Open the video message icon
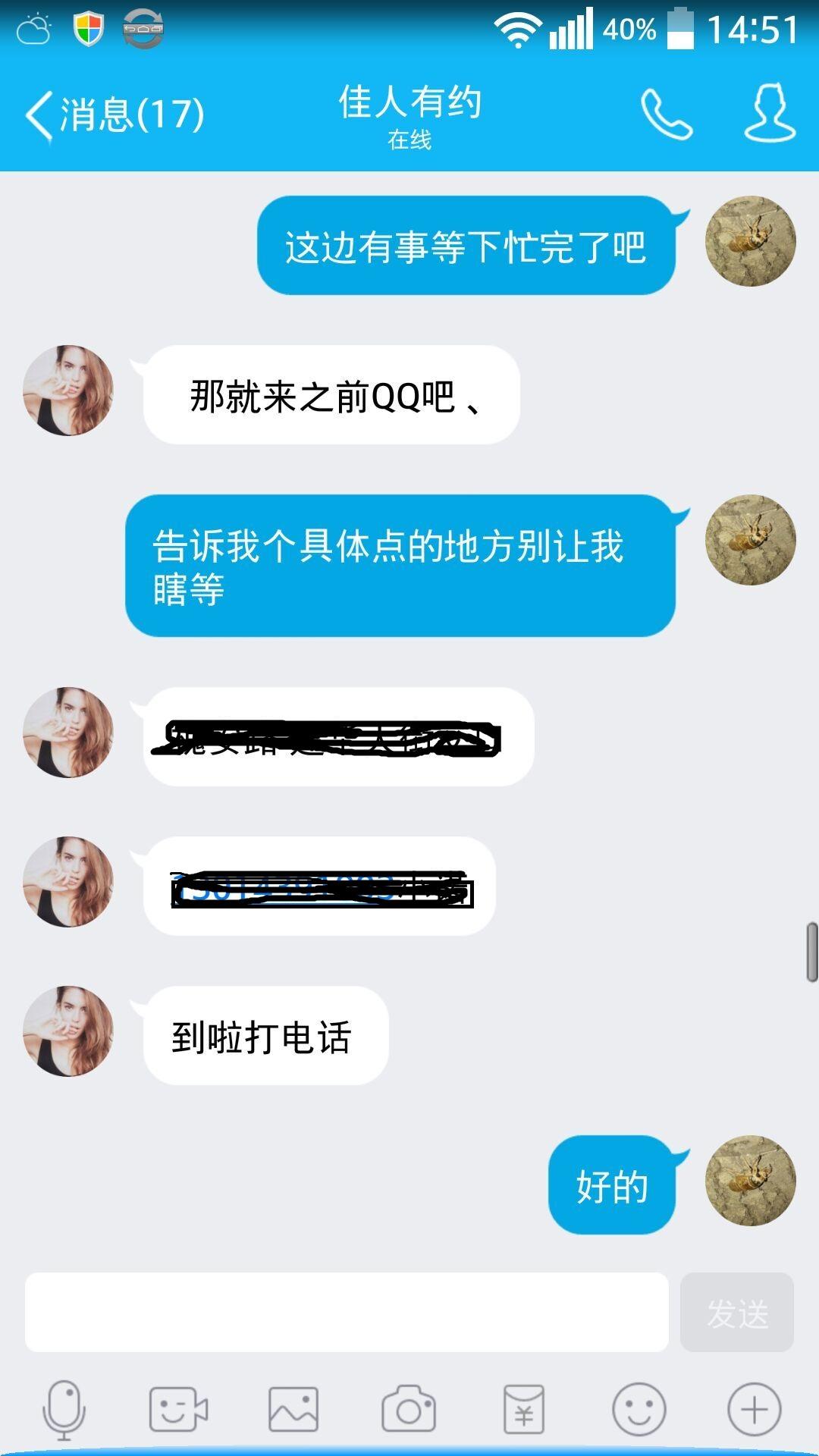 click(x=178, y=1410)
